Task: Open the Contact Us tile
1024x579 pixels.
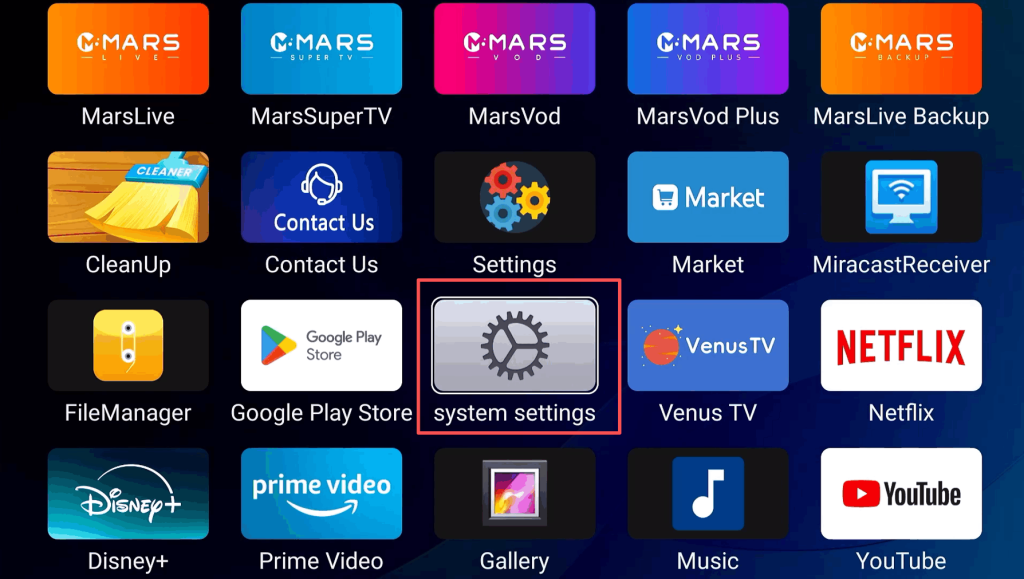Action: [x=321, y=197]
